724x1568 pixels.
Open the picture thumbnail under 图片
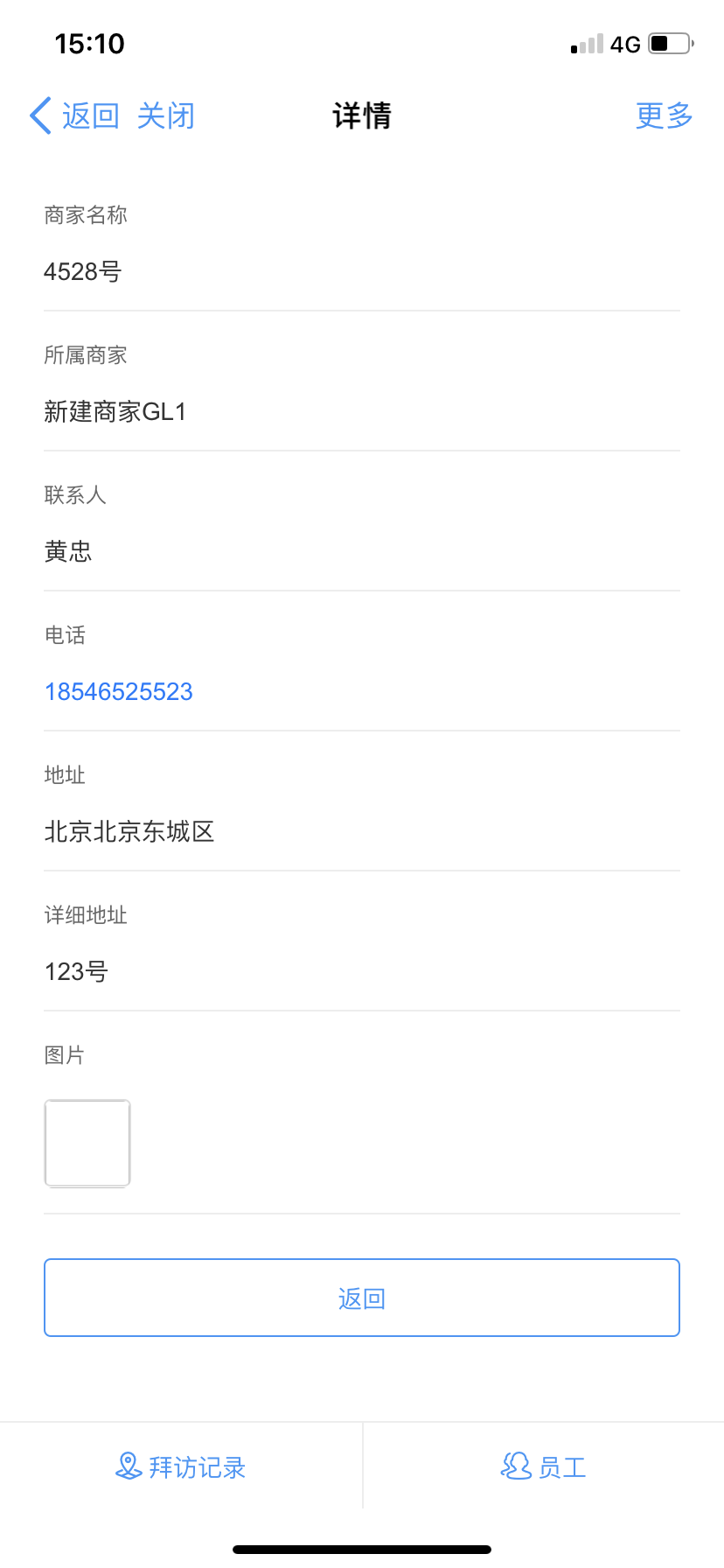(x=87, y=1143)
